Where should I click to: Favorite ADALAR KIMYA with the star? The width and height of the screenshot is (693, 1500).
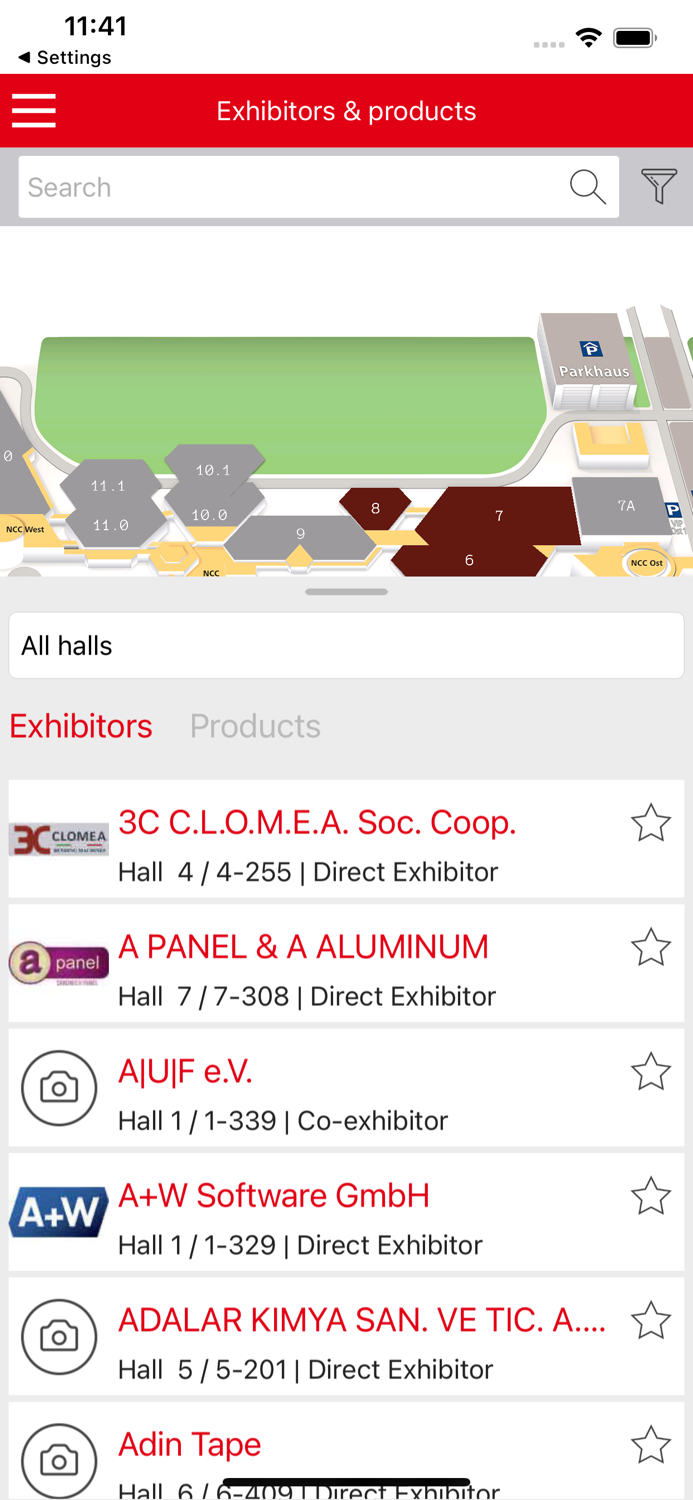click(x=651, y=1320)
